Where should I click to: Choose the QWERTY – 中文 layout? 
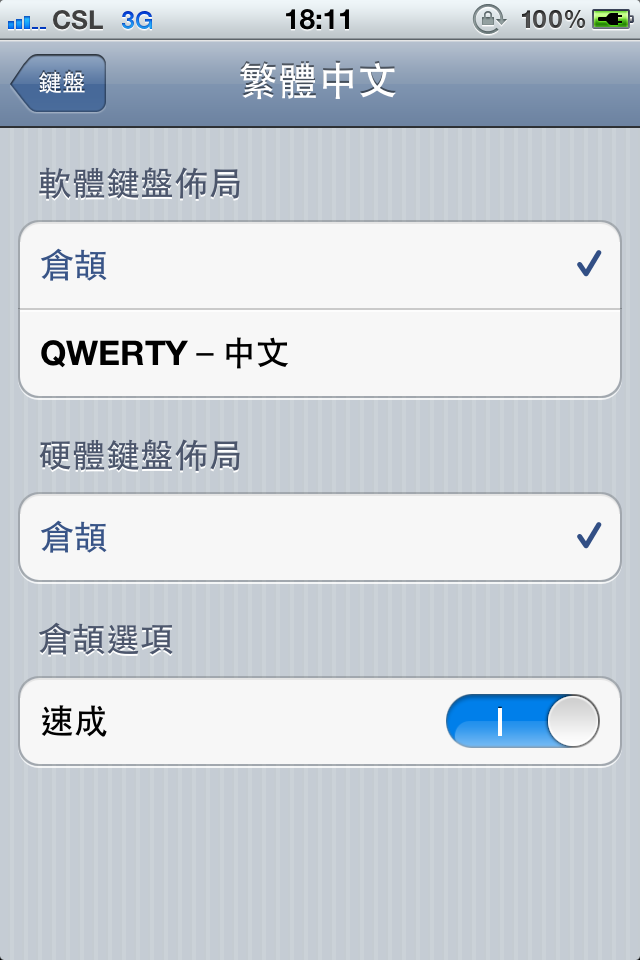[320, 353]
